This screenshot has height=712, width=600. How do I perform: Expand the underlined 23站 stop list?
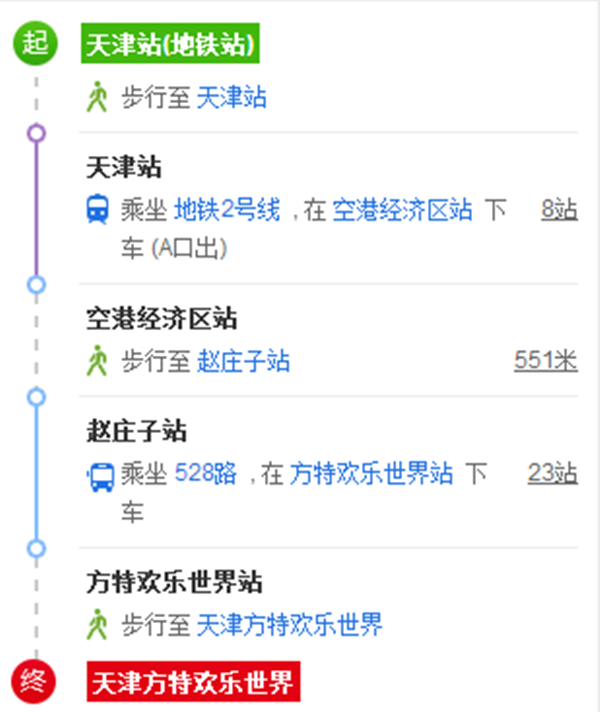tap(553, 474)
